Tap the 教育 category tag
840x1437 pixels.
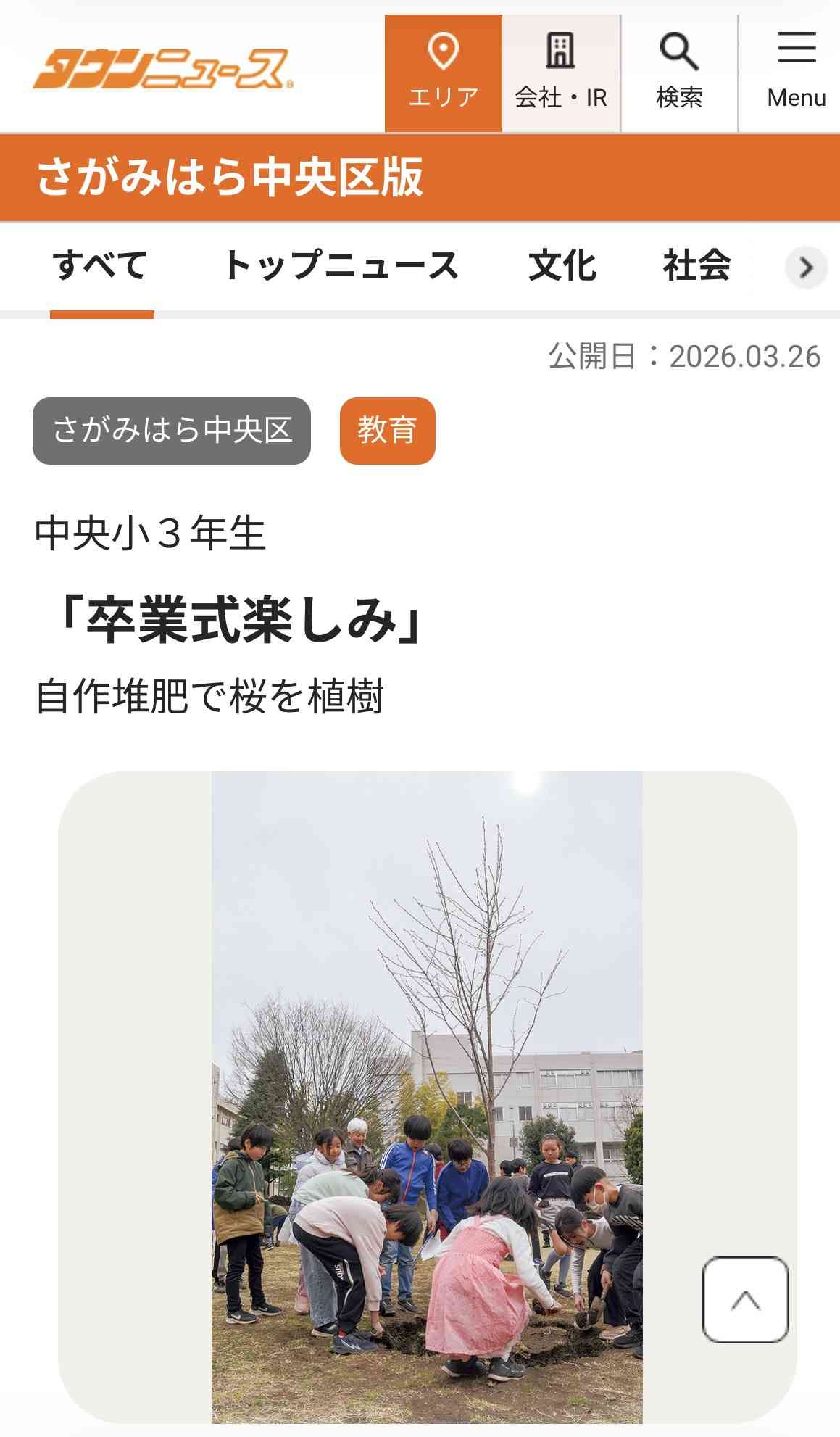(x=387, y=431)
